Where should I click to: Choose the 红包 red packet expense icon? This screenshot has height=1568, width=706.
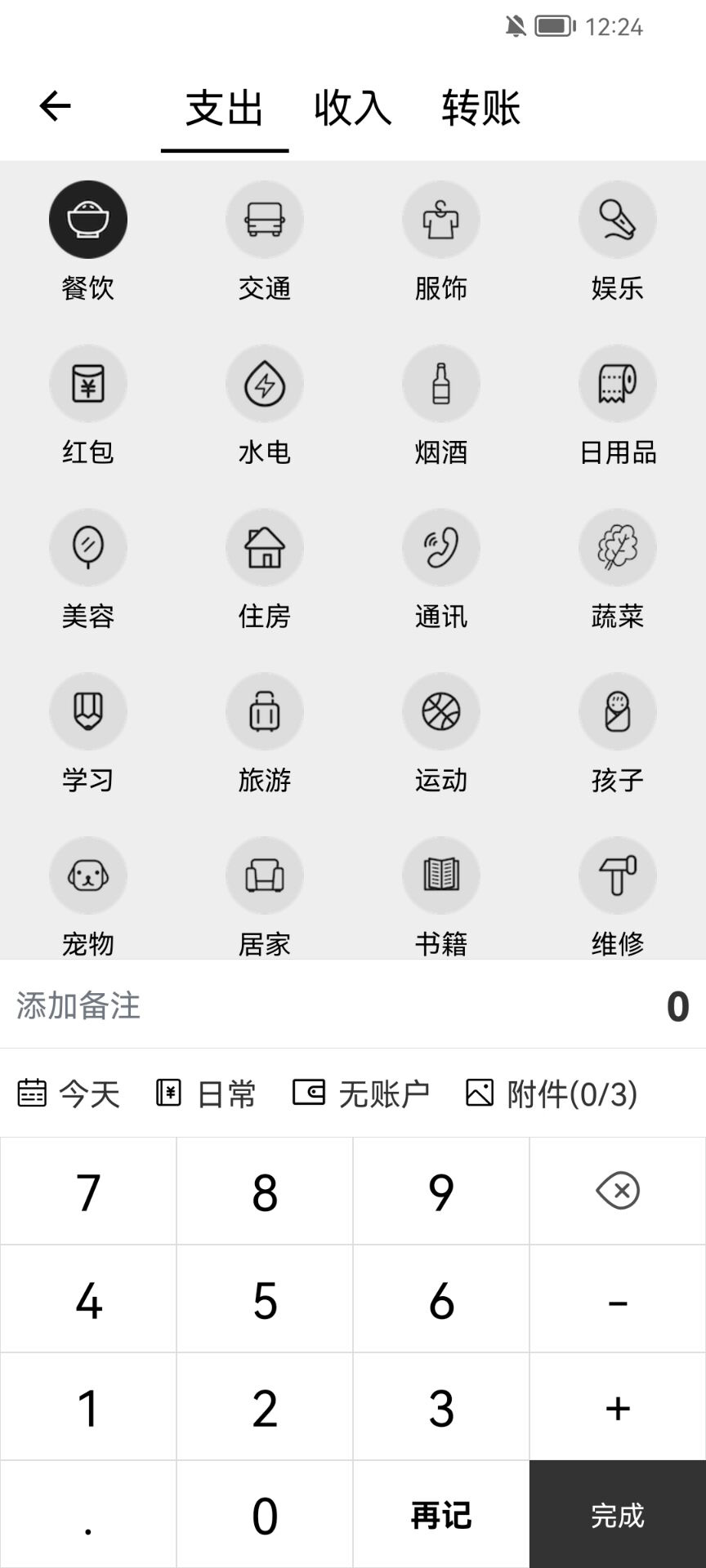[87, 383]
